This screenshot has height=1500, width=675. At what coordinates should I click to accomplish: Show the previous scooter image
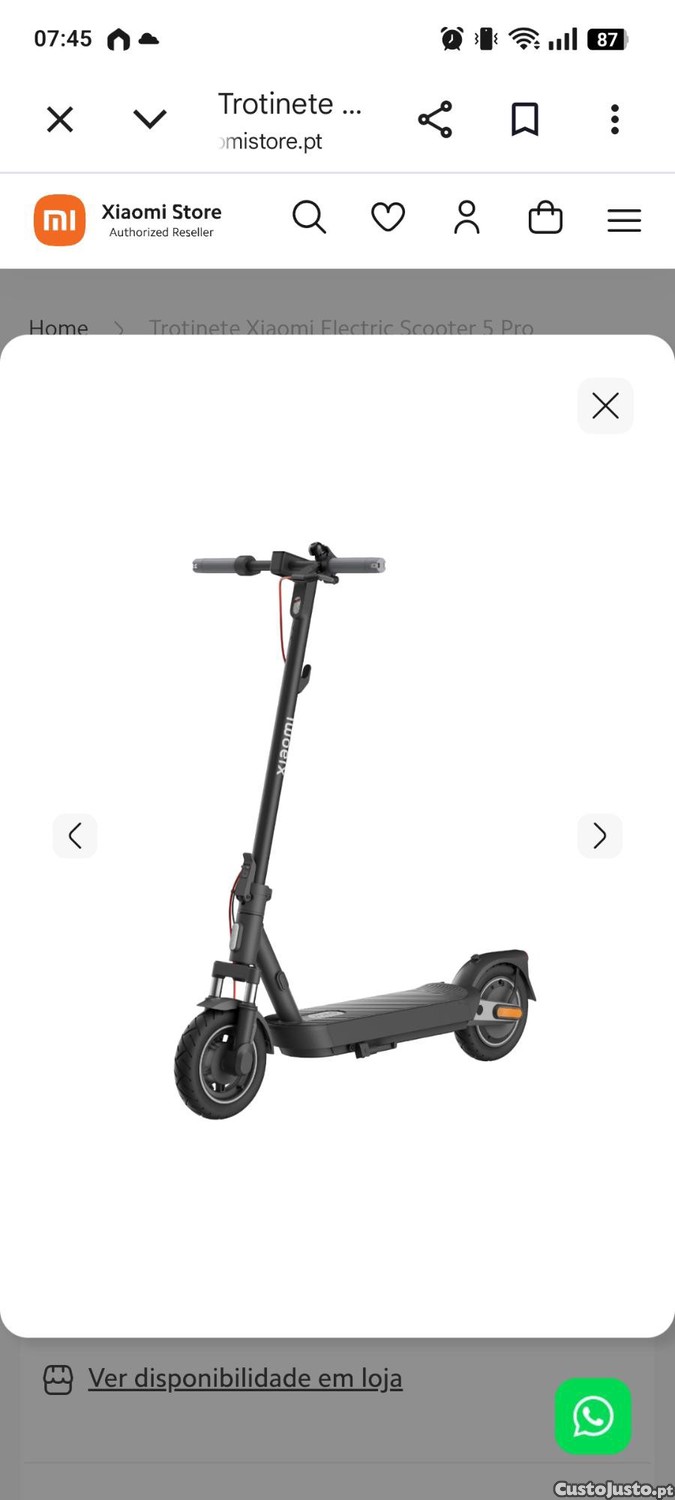coord(75,836)
